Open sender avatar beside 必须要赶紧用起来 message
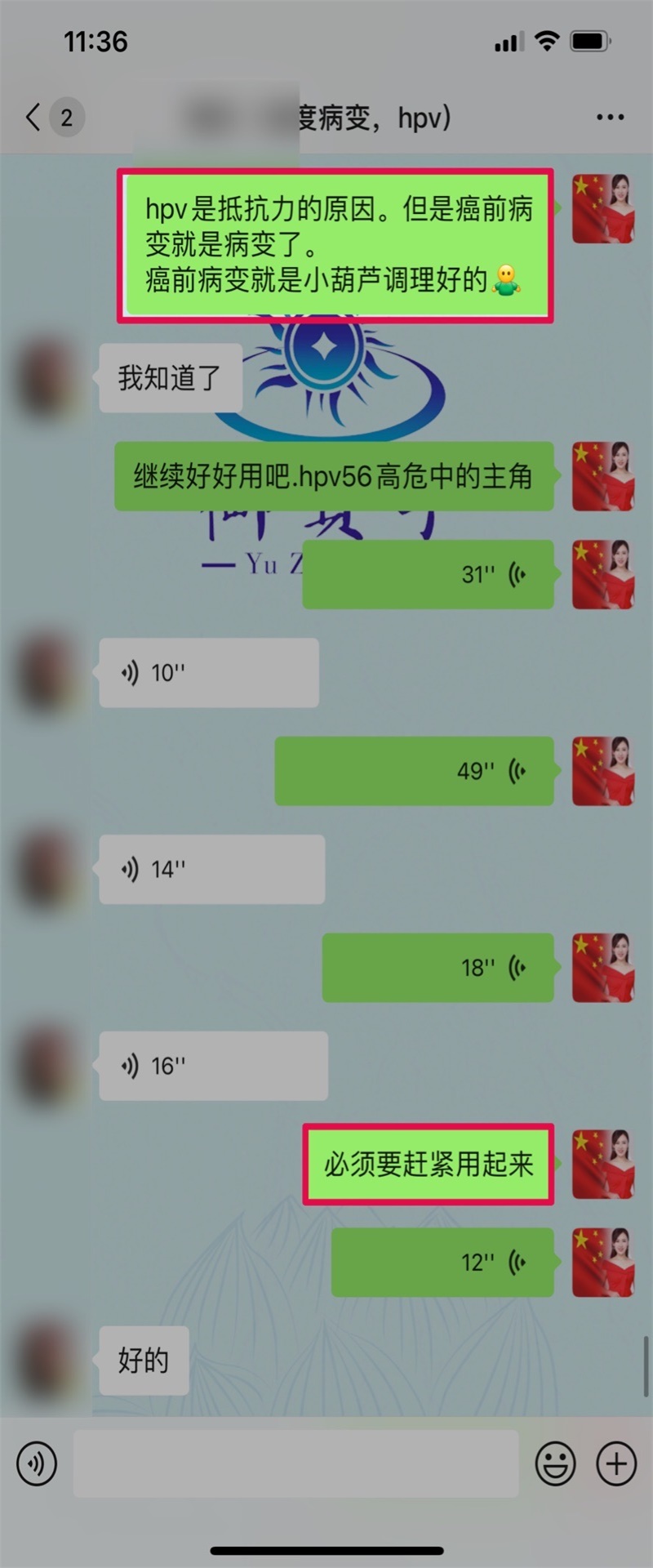Viewport: 653px width, 1568px height. (603, 1165)
